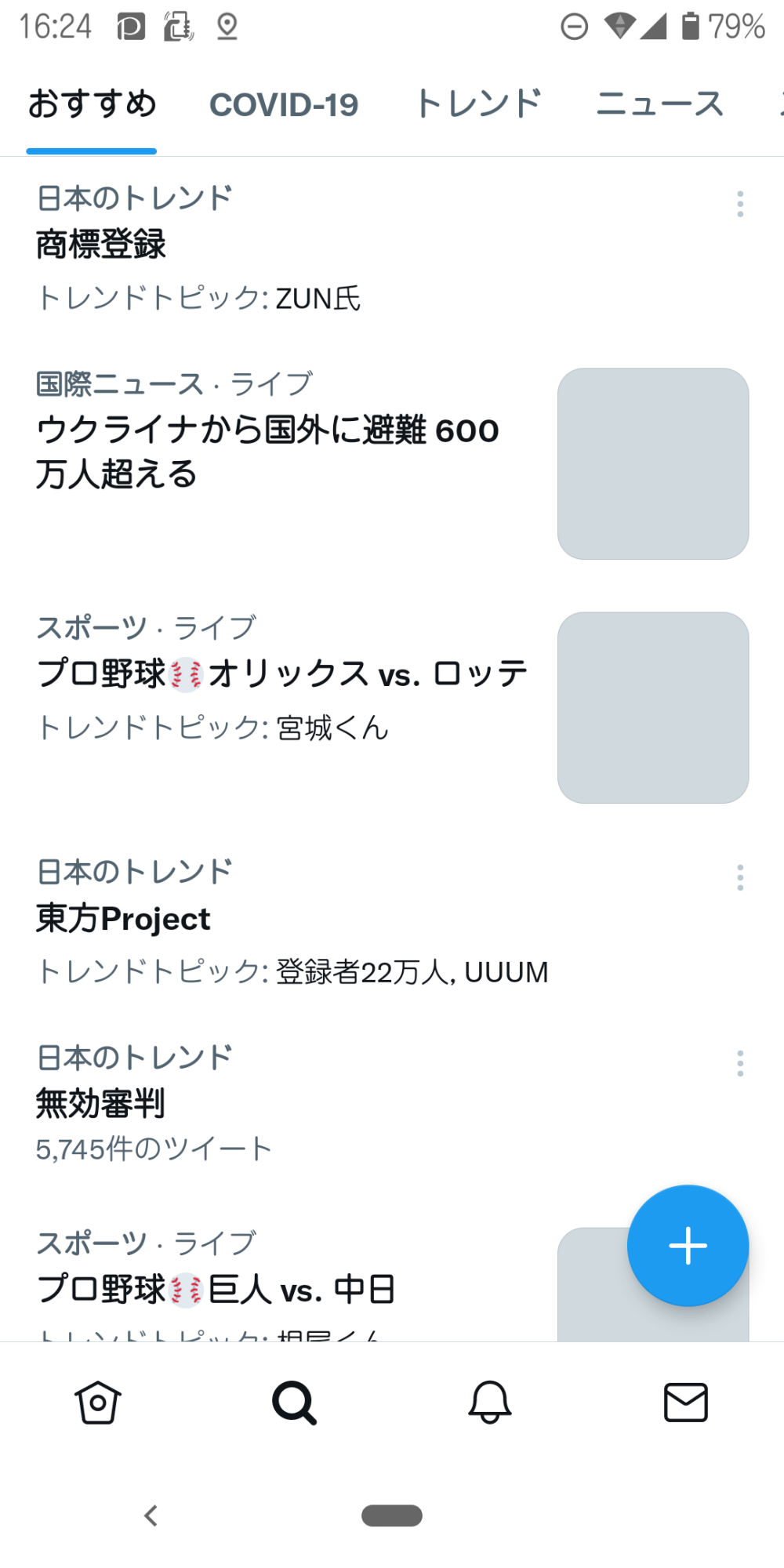Select the おすすめ tab
The height and width of the screenshot is (1568, 784).
[x=92, y=104]
